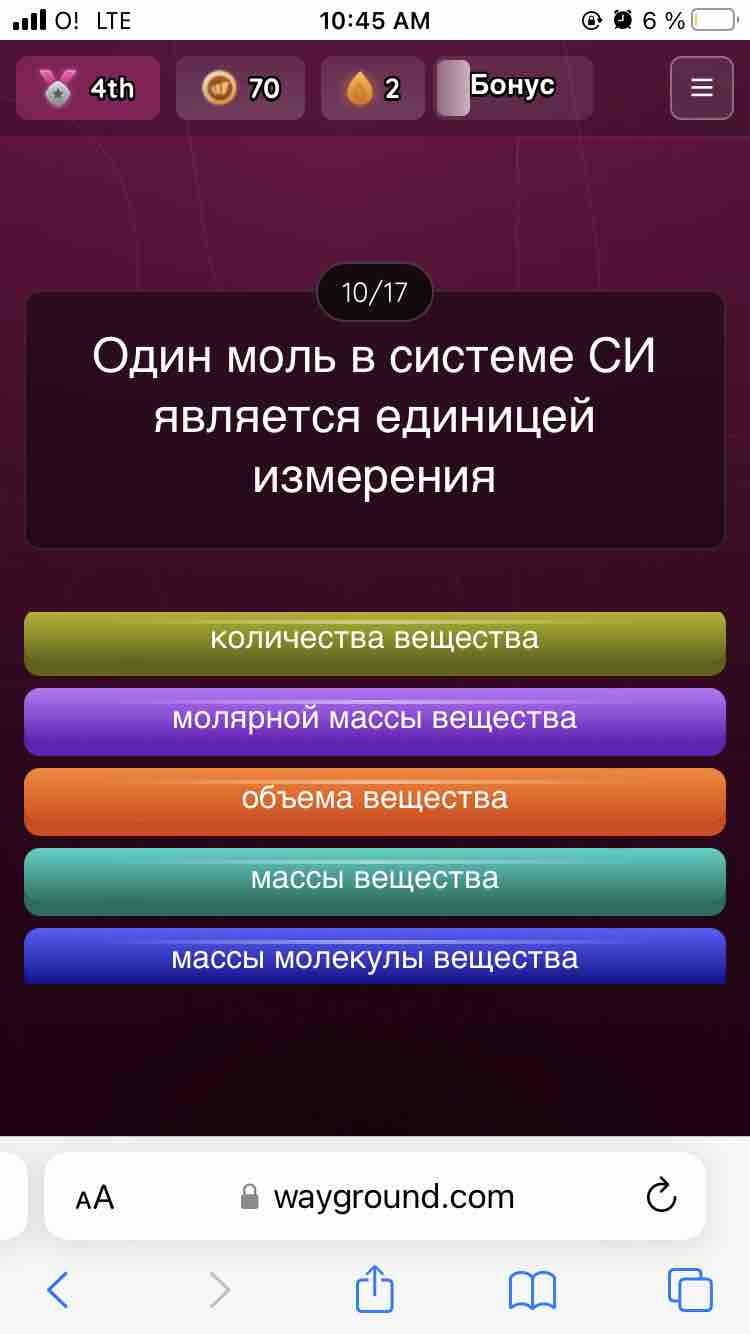
Task: Select answer "количества вещества"
Action: pyautogui.click(x=374, y=643)
